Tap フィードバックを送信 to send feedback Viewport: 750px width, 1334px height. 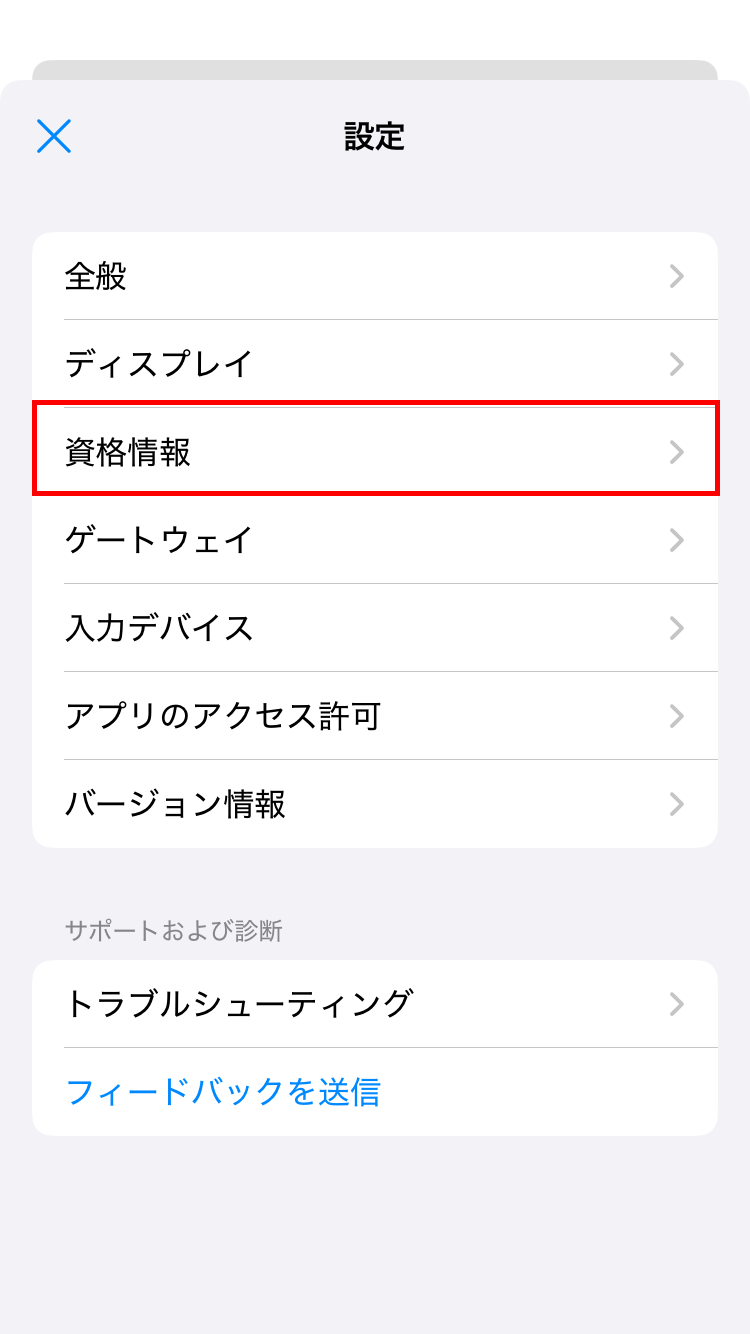[x=222, y=1094]
